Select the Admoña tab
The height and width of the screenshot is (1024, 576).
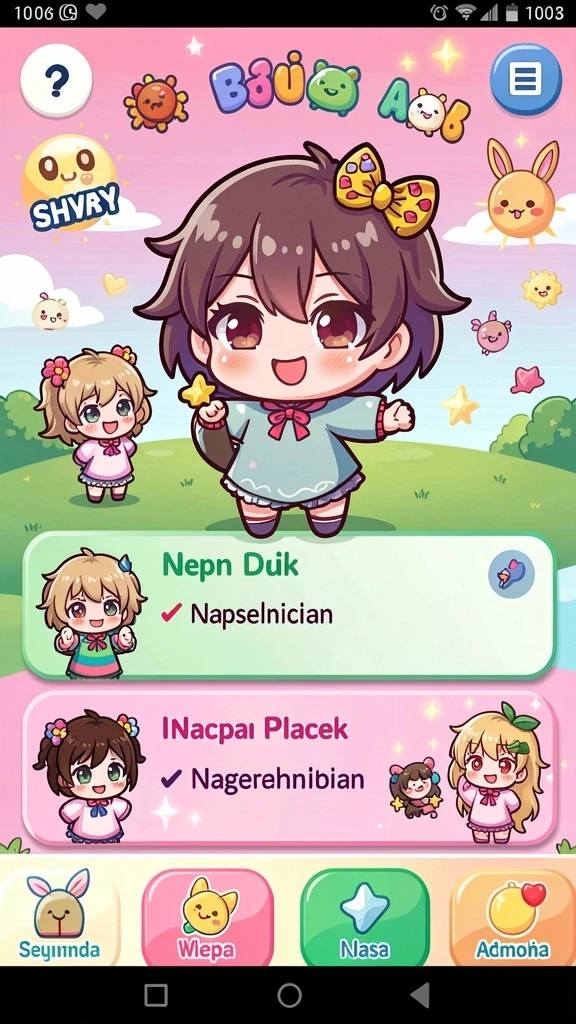513,917
